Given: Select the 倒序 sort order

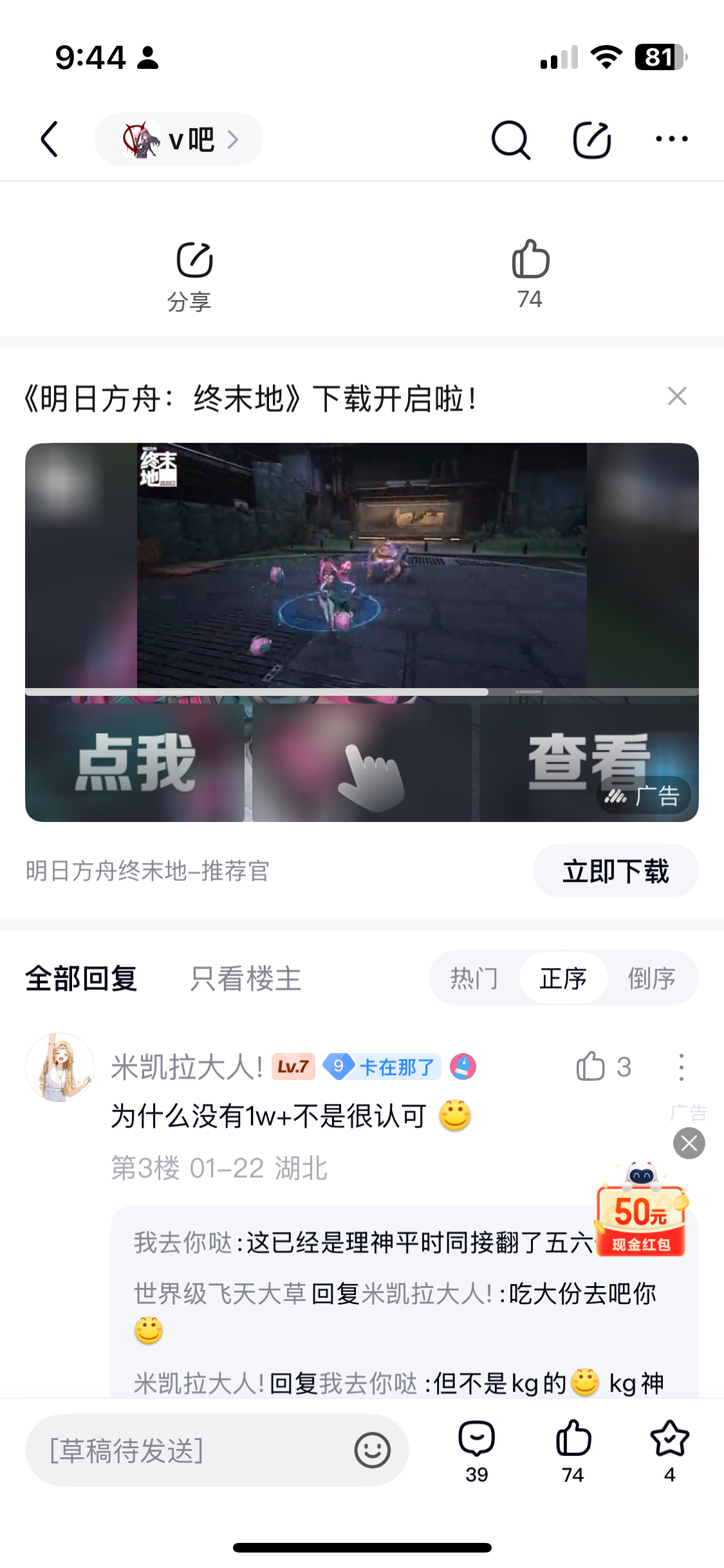Looking at the screenshot, I should (x=651, y=978).
